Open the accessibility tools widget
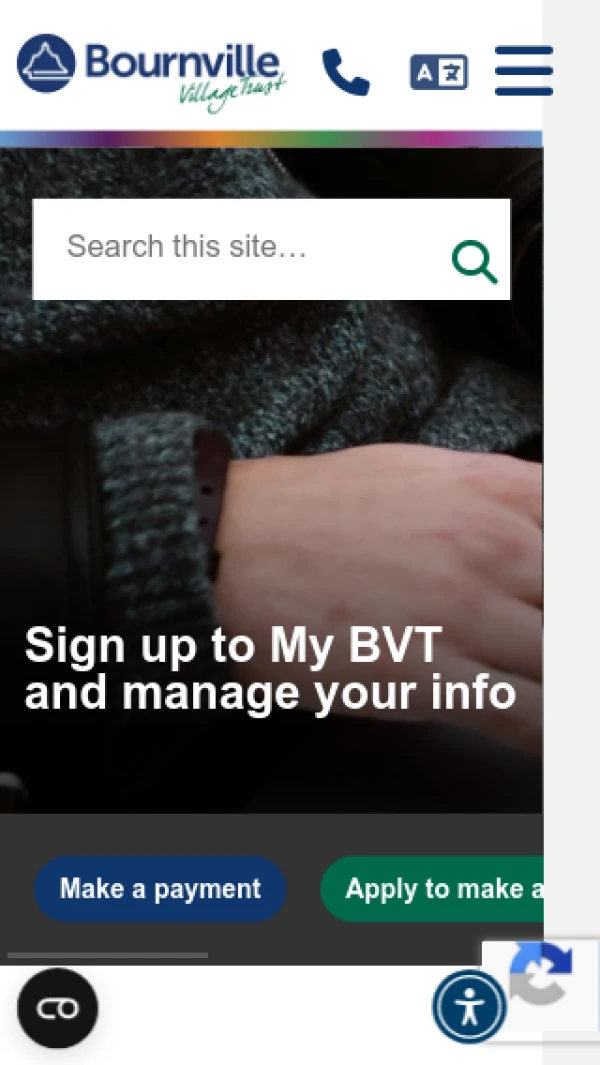 click(469, 1007)
